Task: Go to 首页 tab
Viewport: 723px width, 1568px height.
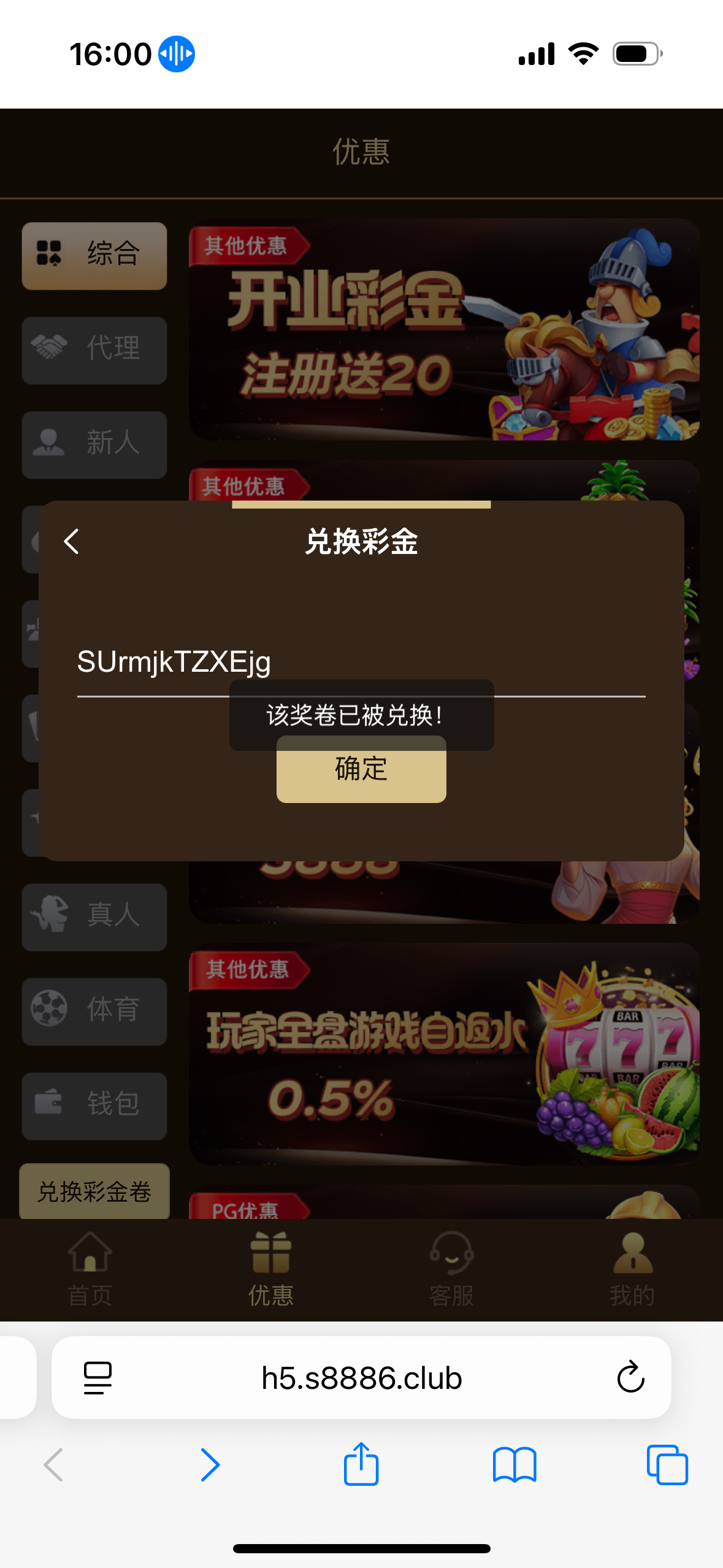Action: pos(90,1269)
